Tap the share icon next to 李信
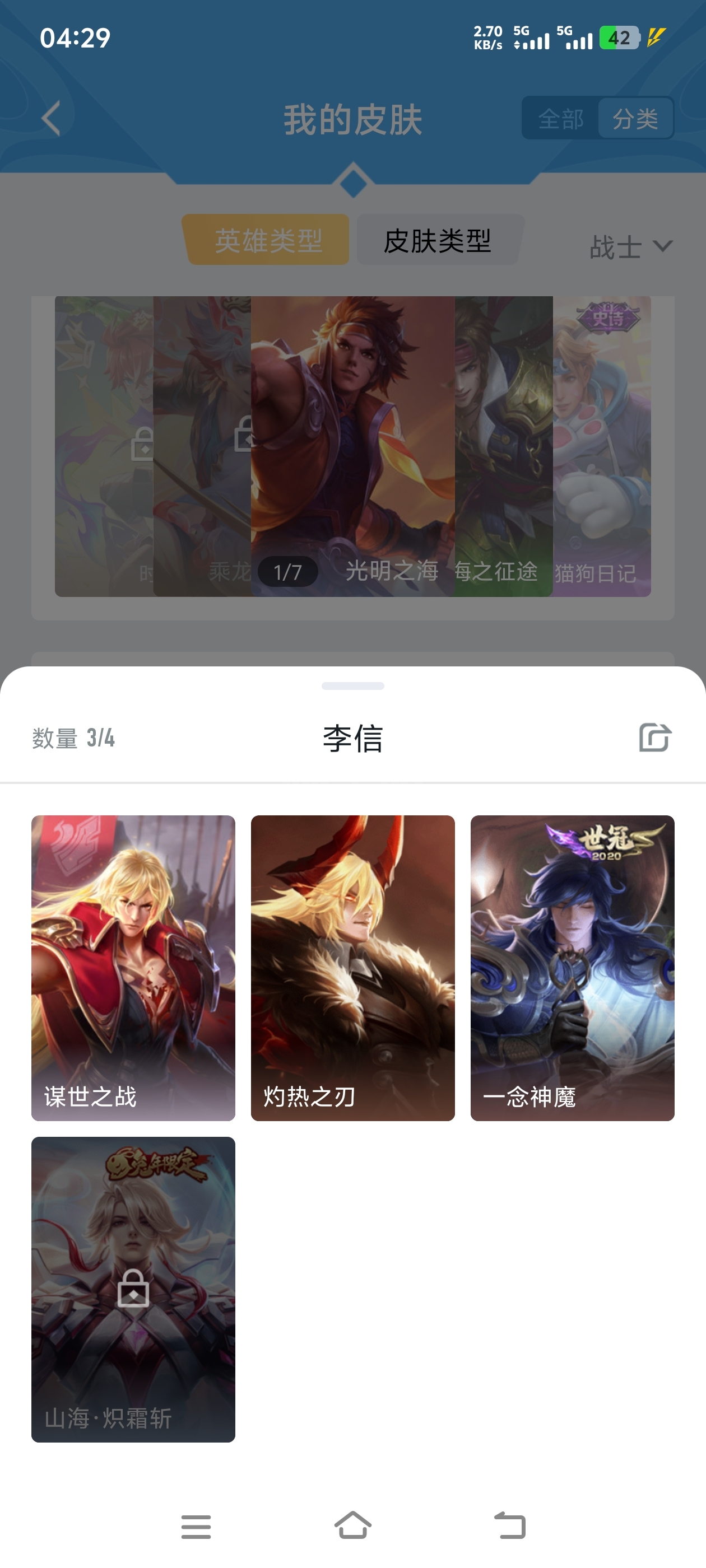This screenshot has height=1568, width=706. coord(655,738)
